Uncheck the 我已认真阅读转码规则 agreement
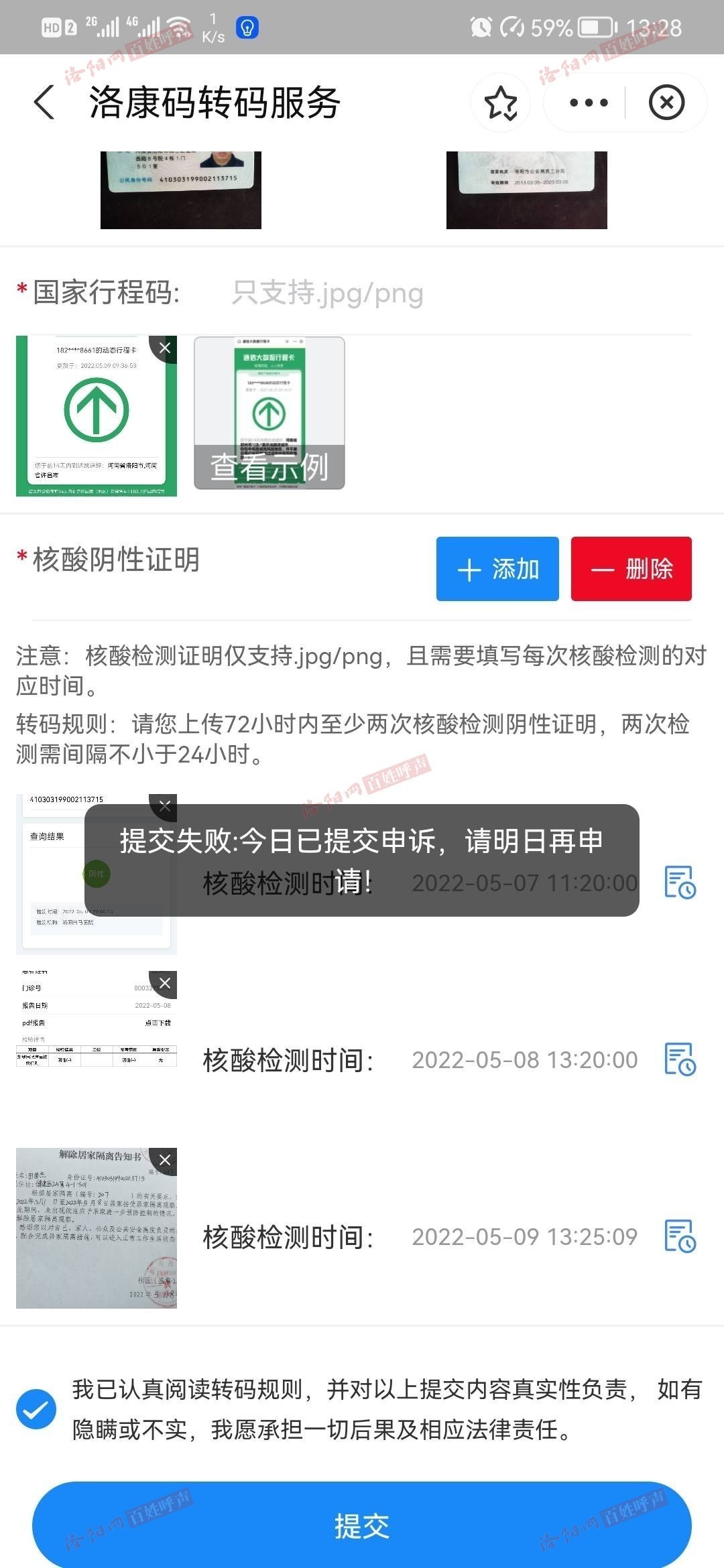The height and width of the screenshot is (1568, 724). pos(36,1410)
